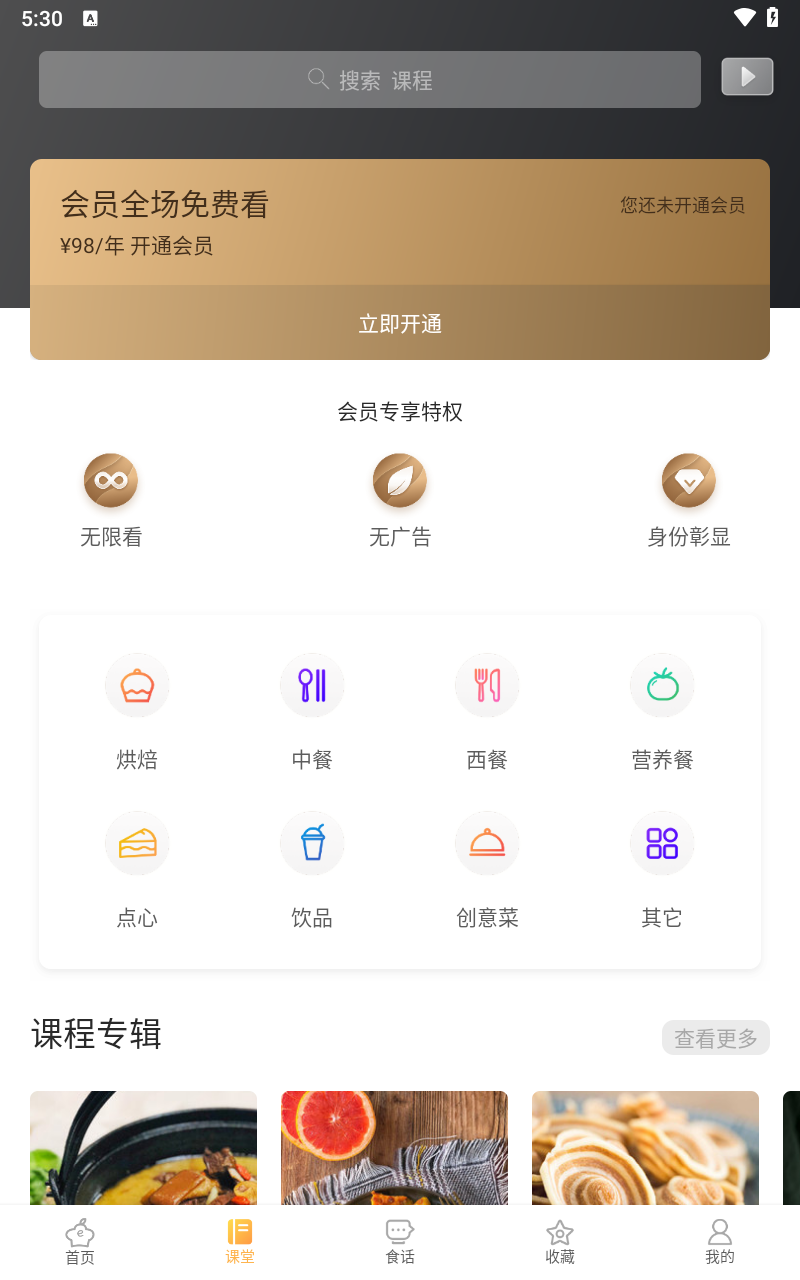
Task: Select the 课堂 tab
Action: click(x=240, y=1242)
